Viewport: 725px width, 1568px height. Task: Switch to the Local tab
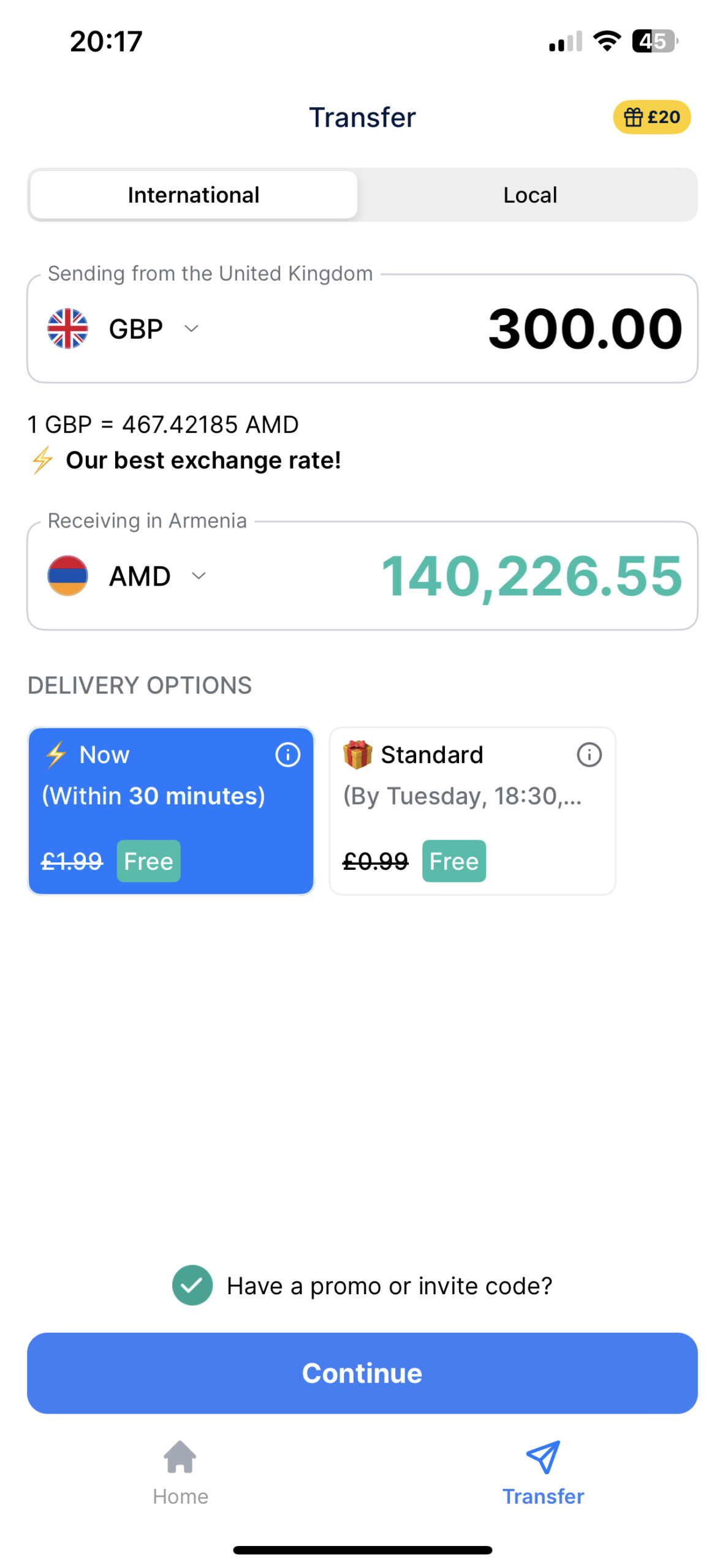tap(529, 195)
